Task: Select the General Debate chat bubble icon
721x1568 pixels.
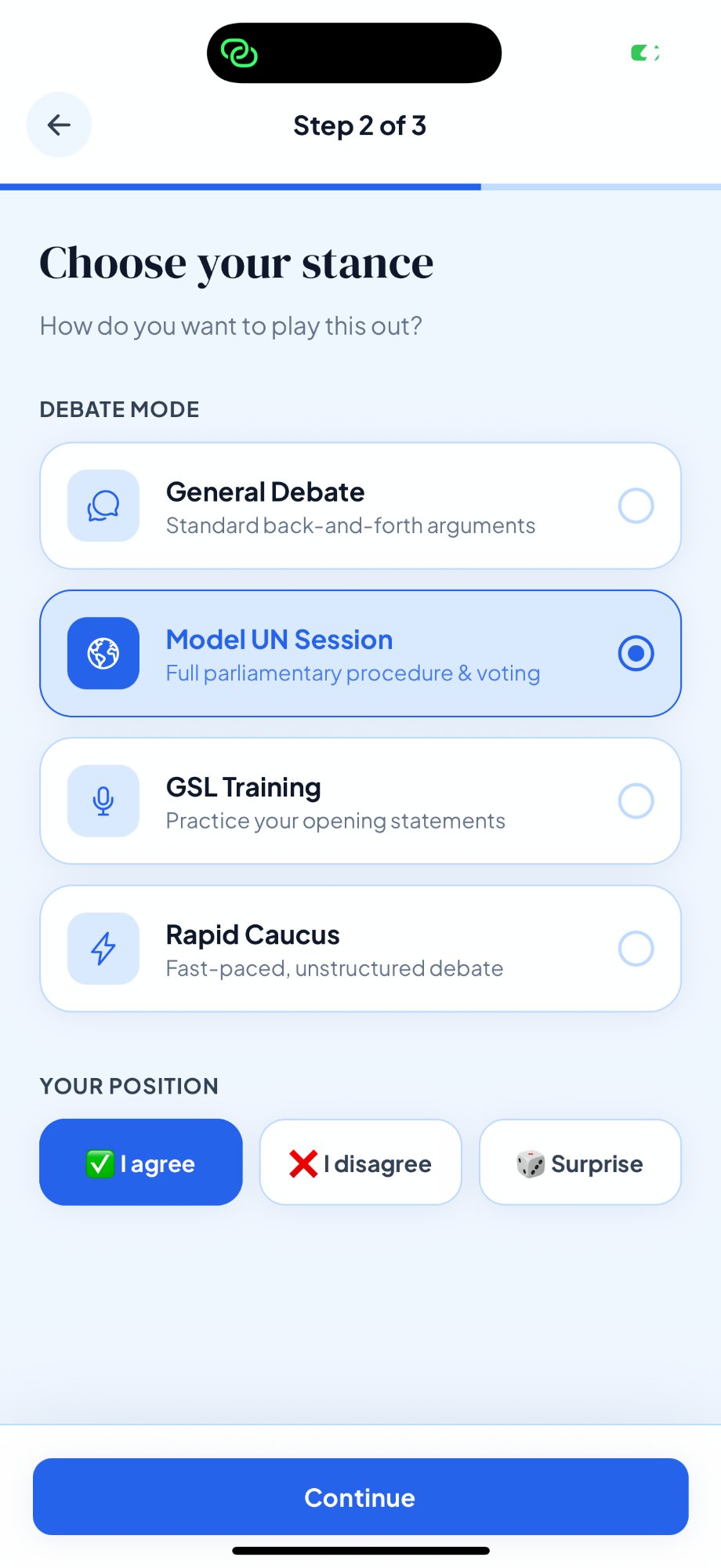Action: click(x=103, y=506)
